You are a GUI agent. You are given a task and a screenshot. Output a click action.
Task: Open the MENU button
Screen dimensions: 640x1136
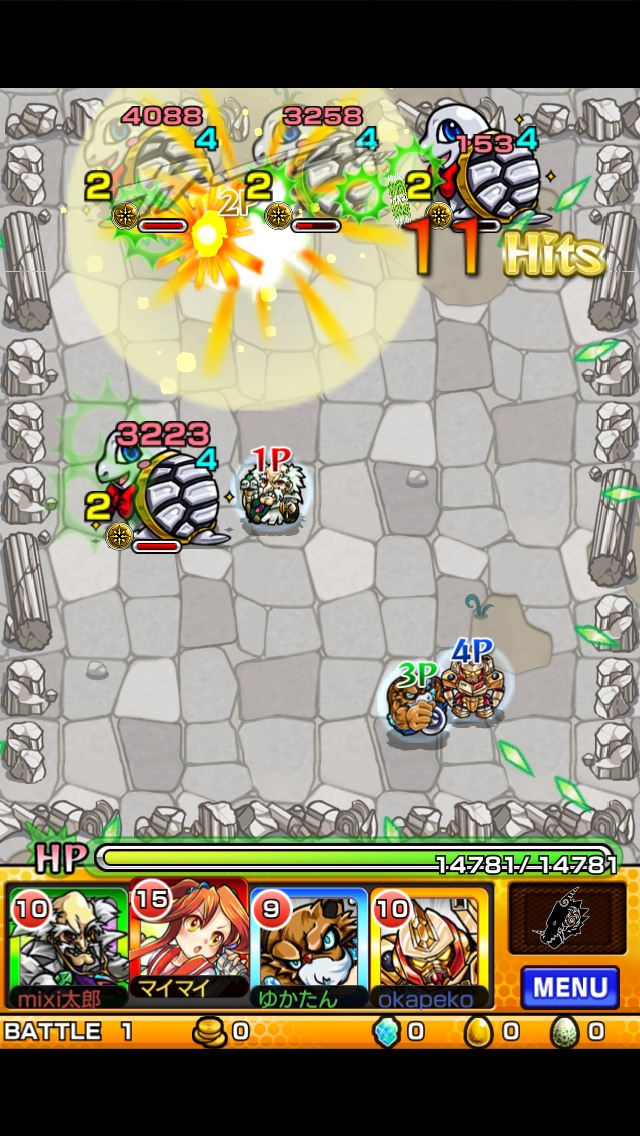(569, 988)
